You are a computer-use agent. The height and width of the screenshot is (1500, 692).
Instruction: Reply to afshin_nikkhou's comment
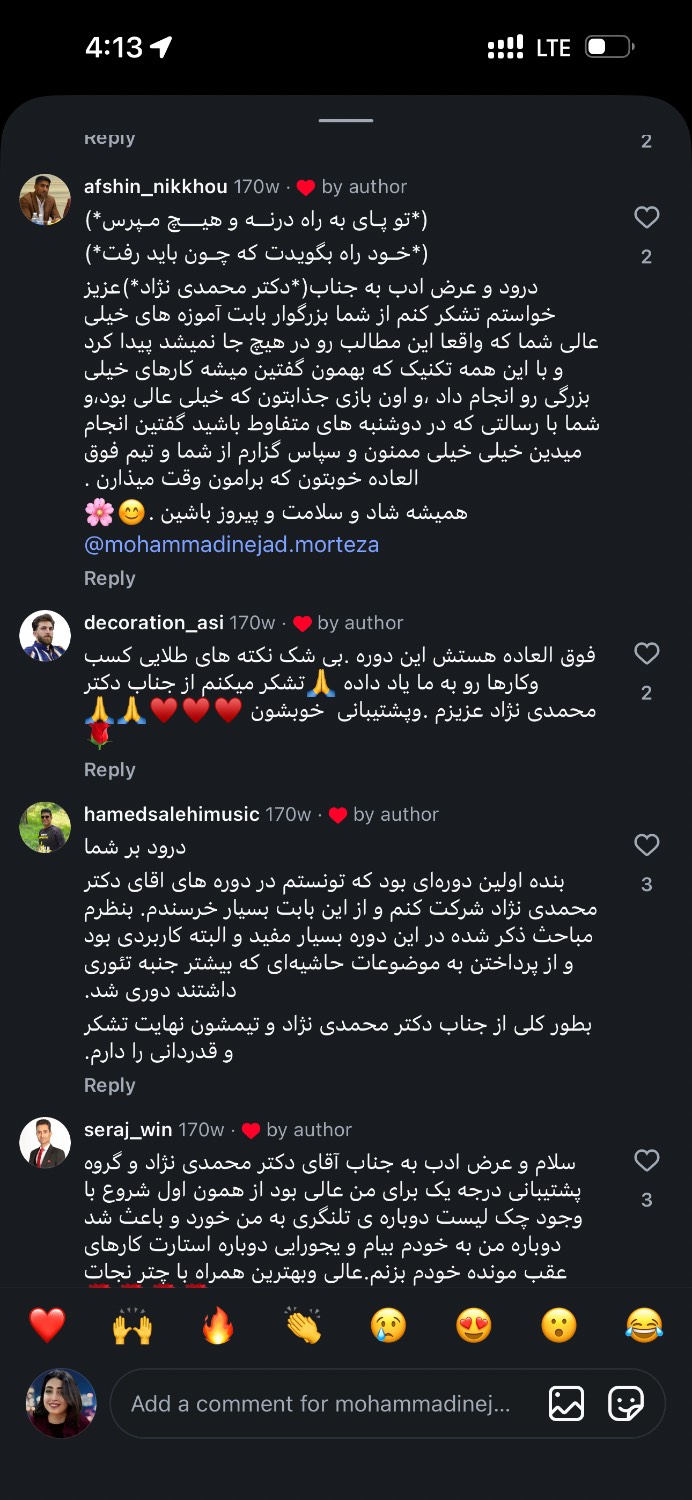click(110, 578)
